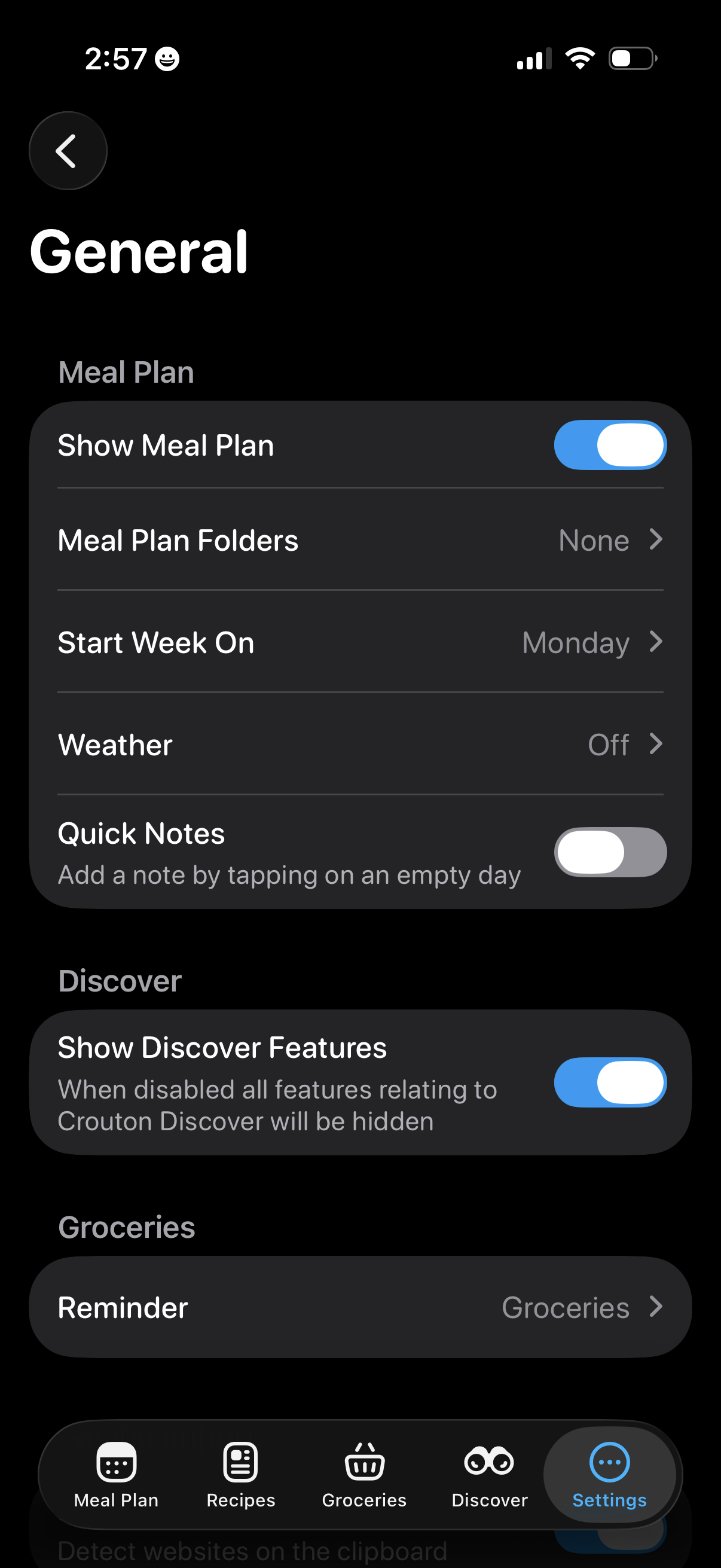Slide the Quick Notes switch knob

coord(588,852)
